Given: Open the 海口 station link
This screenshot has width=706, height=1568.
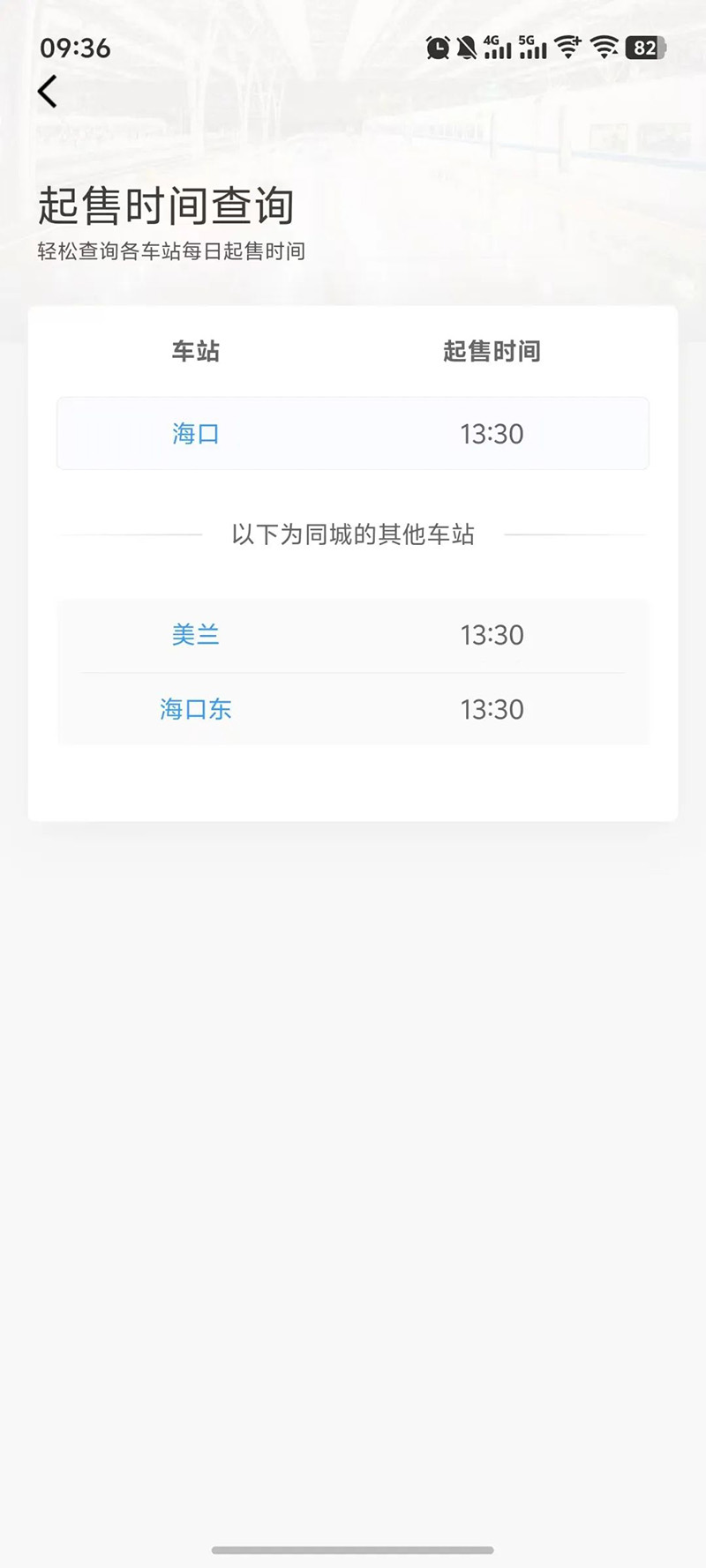Looking at the screenshot, I should (195, 434).
